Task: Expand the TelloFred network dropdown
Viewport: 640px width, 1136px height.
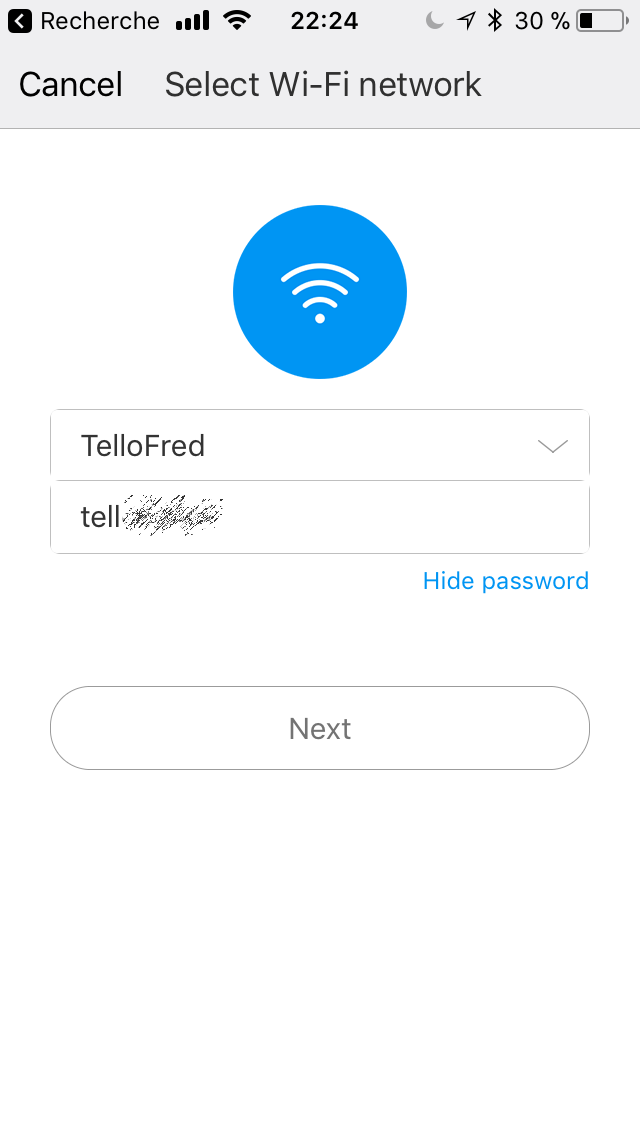Action: pyautogui.click(x=320, y=445)
